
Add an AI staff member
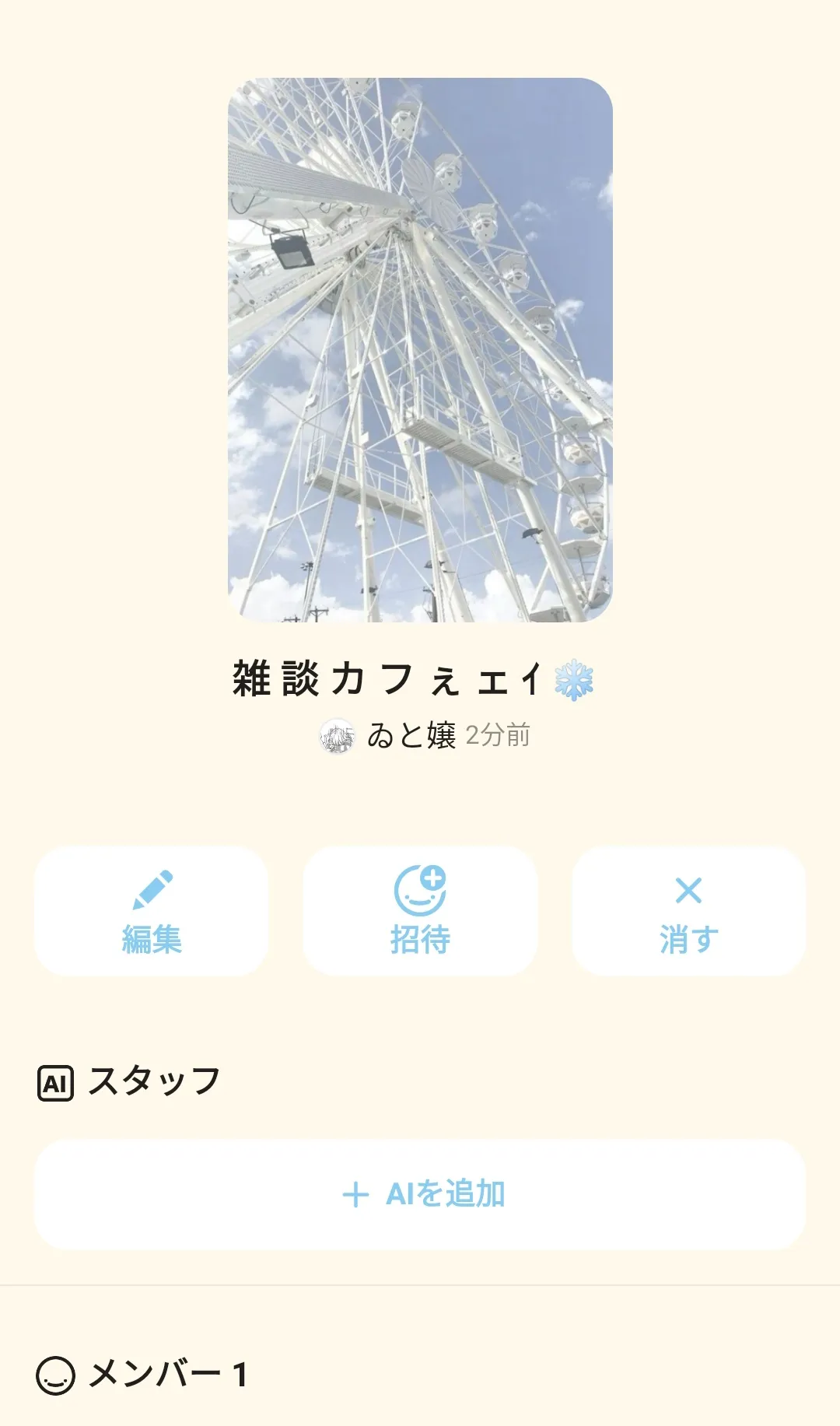tap(420, 1194)
